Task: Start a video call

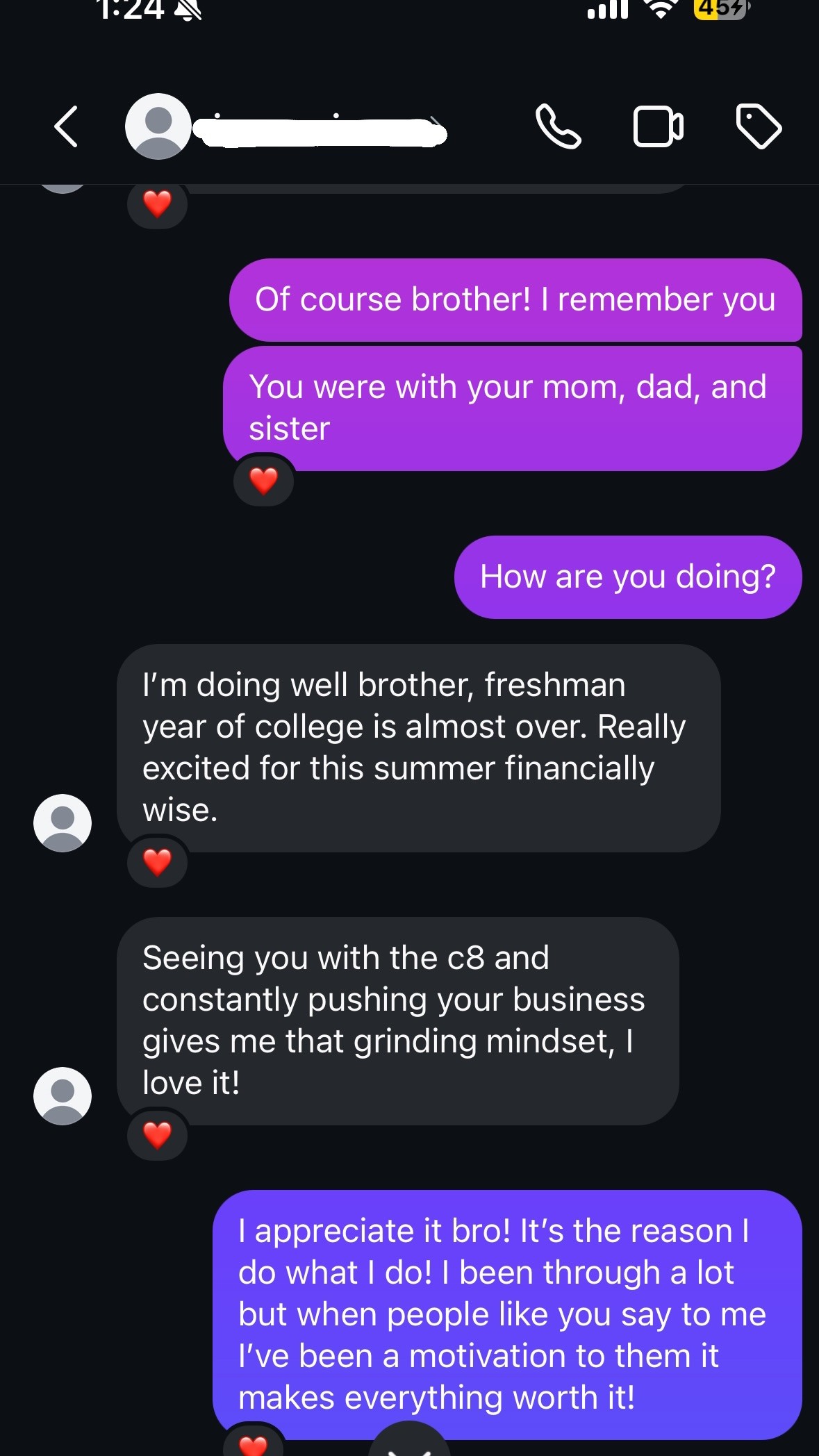Action: click(659, 126)
